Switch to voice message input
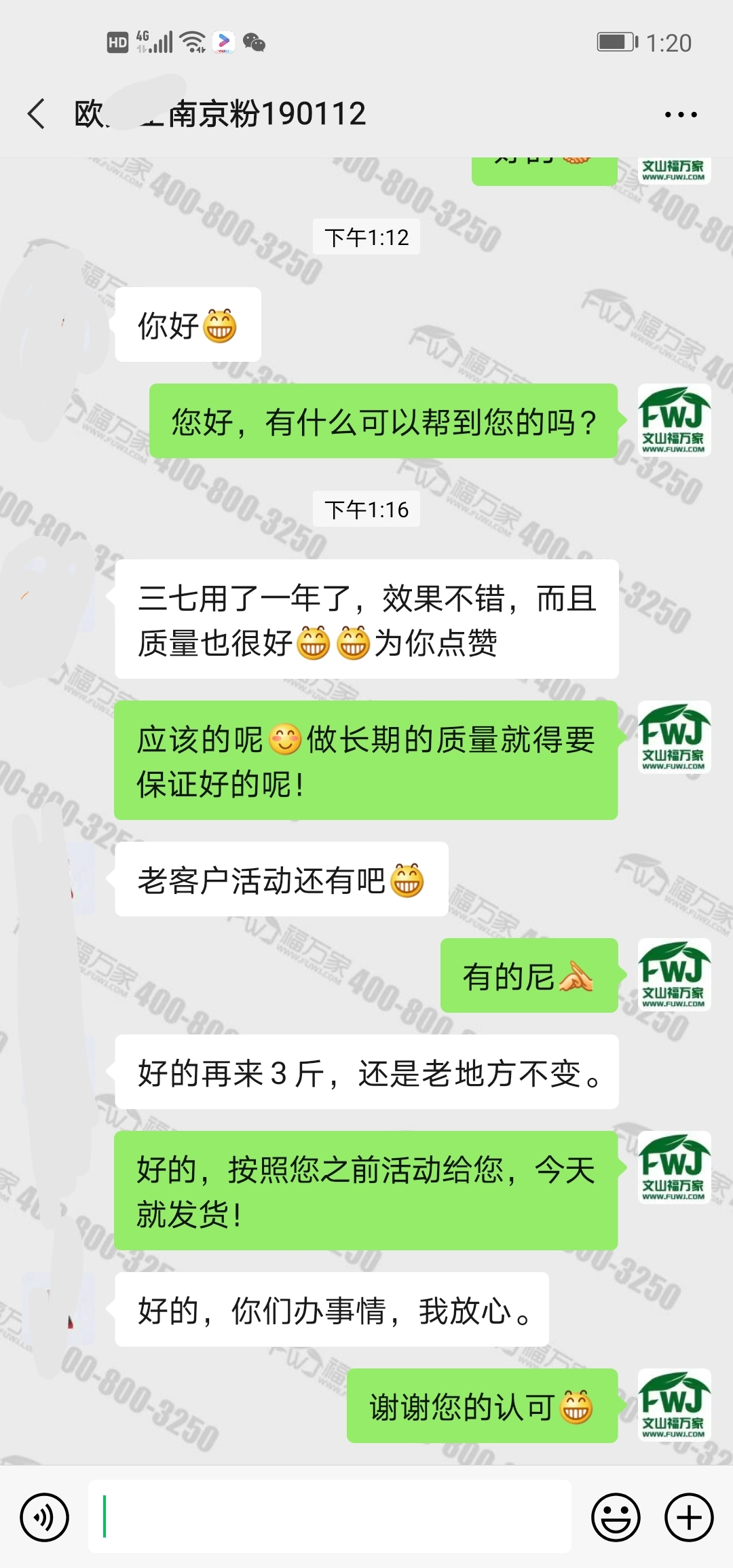 [x=44, y=1517]
